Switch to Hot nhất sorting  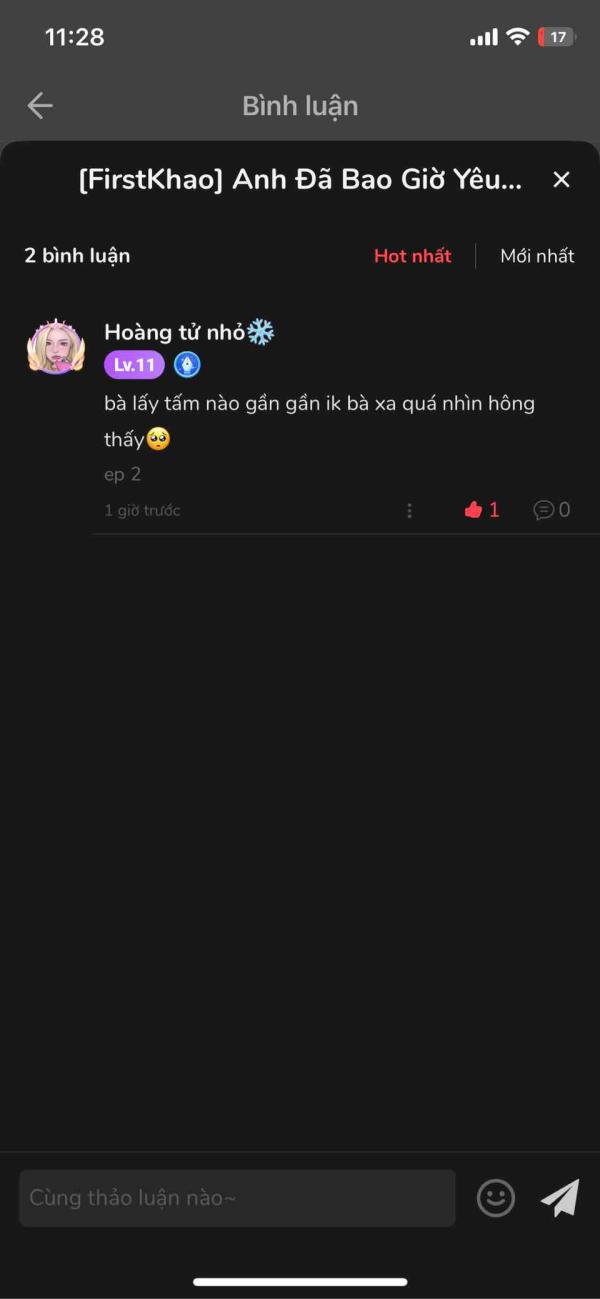[412, 256]
